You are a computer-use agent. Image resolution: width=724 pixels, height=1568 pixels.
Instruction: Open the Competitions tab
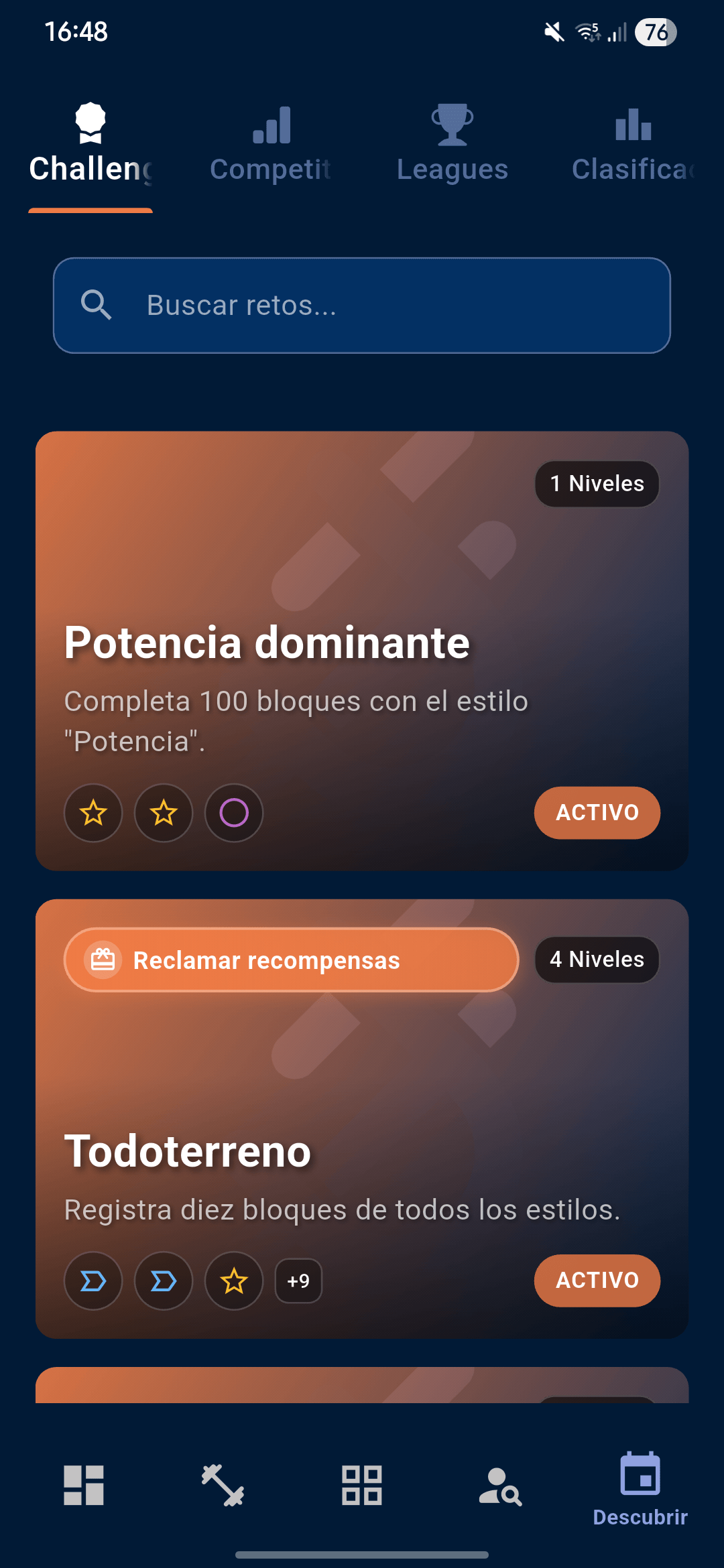coord(269,143)
